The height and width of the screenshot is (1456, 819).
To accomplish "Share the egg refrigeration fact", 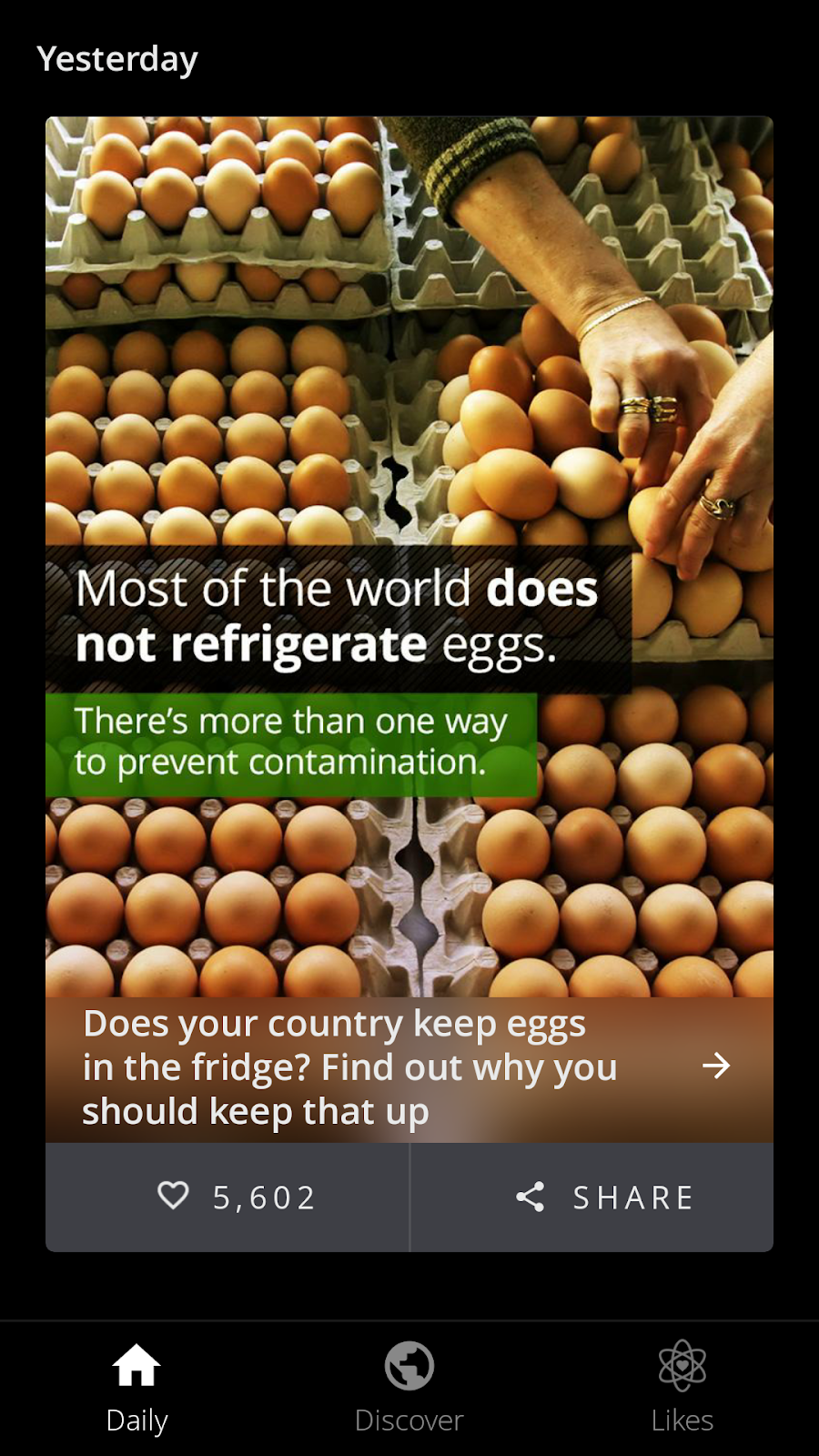I will click(x=603, y=1197).
